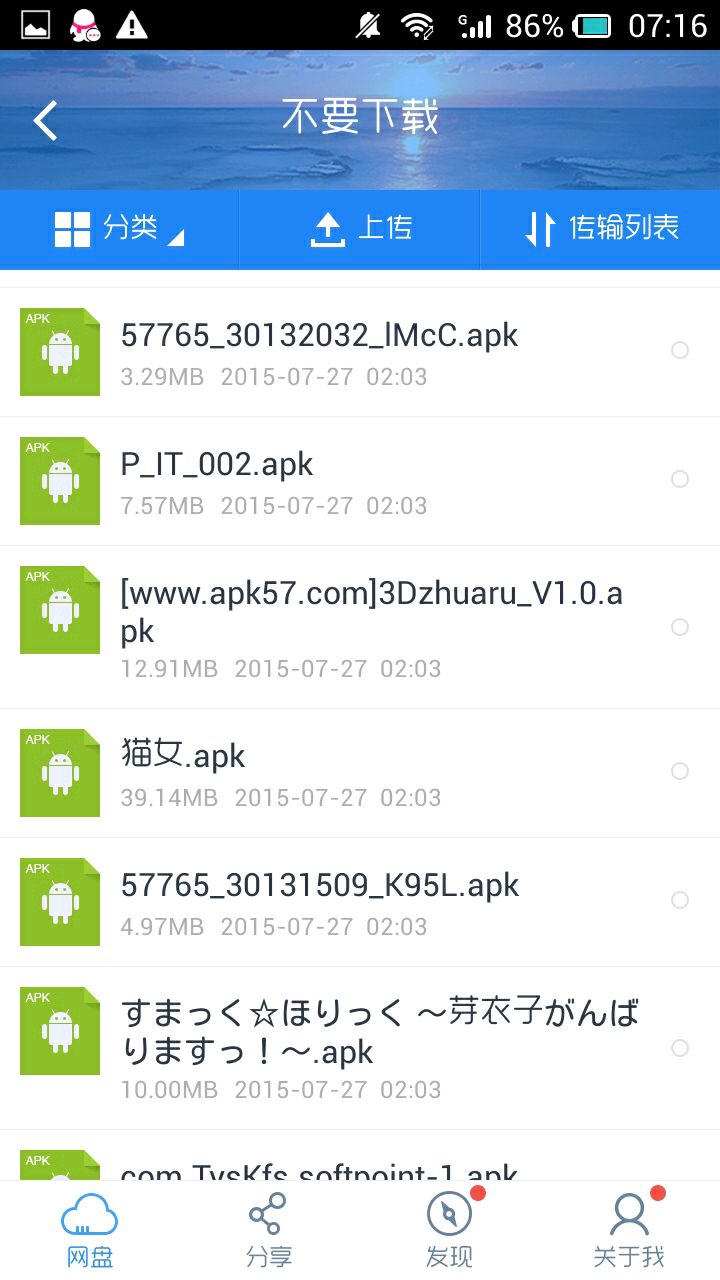Viewport: 720px width, 1280px height.
Task: Switch to the 分享 share tab
Action: (x=269, y=1230)
